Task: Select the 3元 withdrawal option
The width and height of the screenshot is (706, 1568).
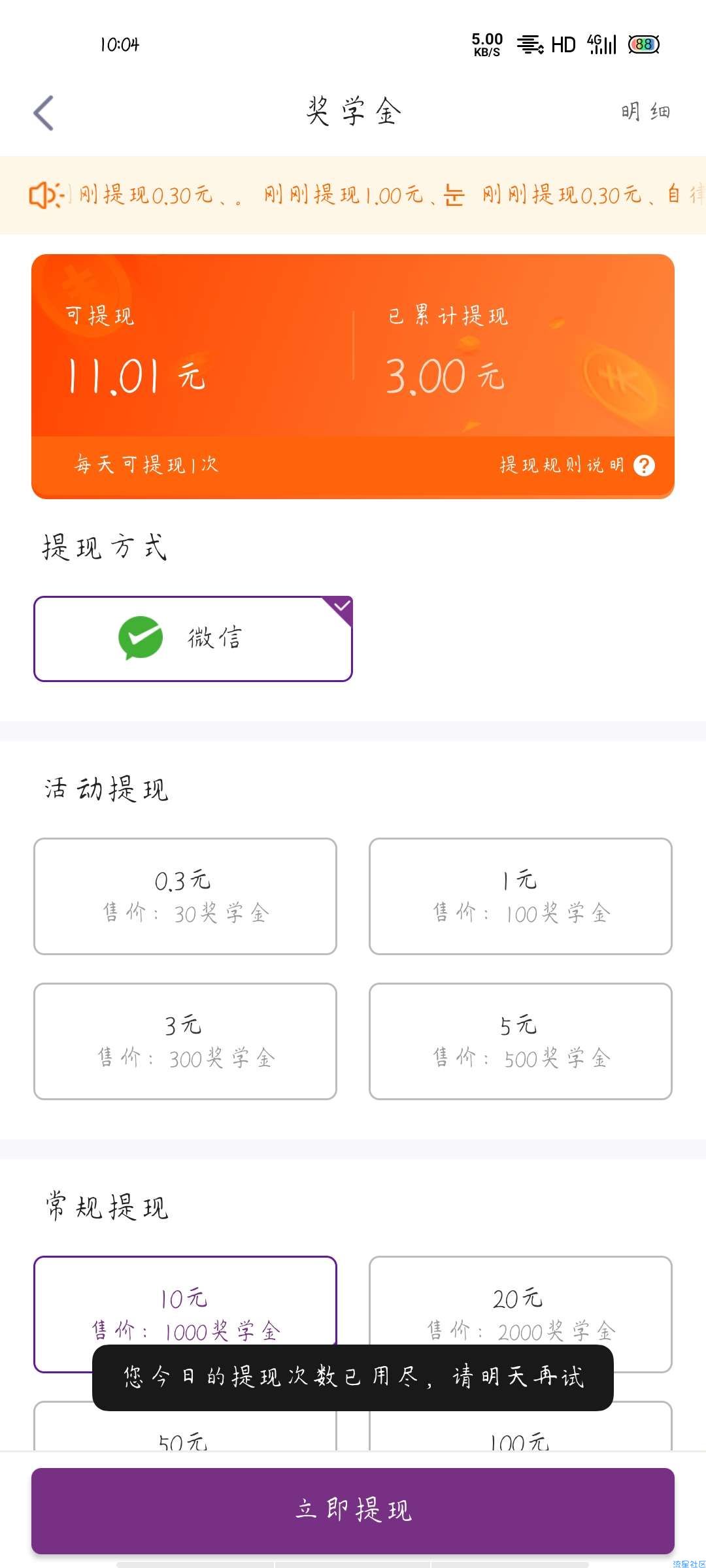Action: pos(185,1041)
